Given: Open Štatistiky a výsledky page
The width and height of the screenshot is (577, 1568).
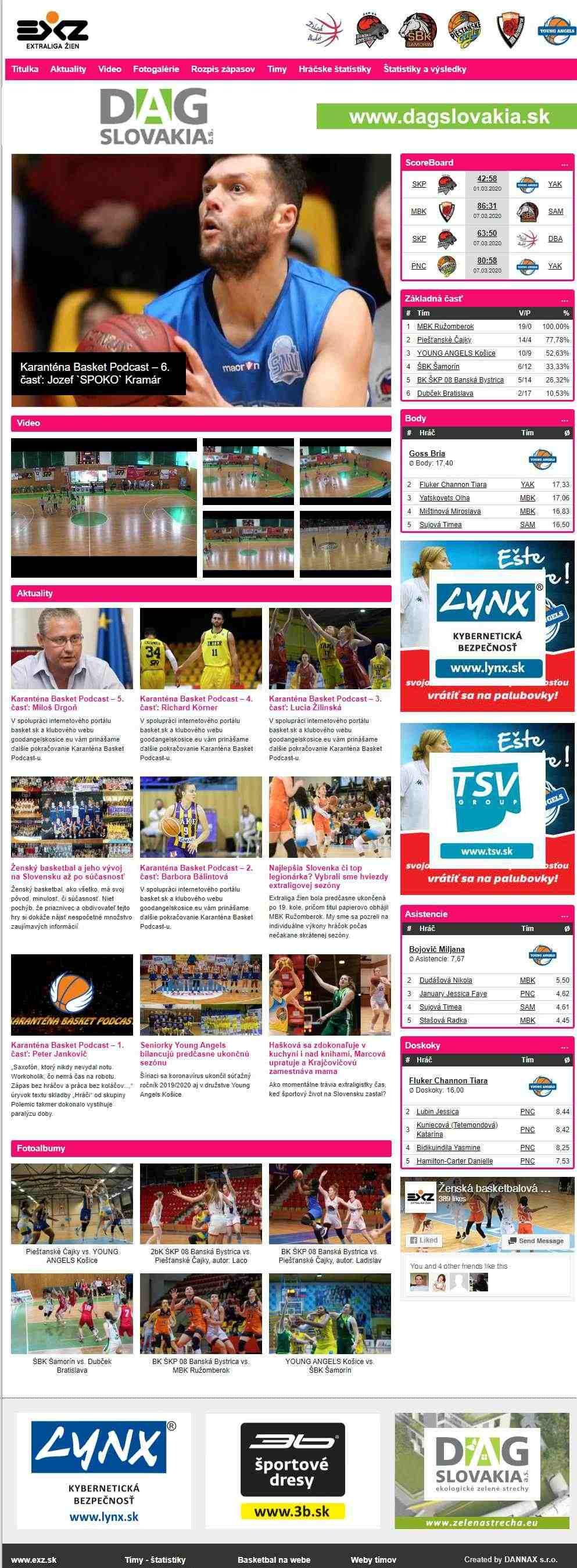Looking at the screenshot, I should tap(425, 69).
